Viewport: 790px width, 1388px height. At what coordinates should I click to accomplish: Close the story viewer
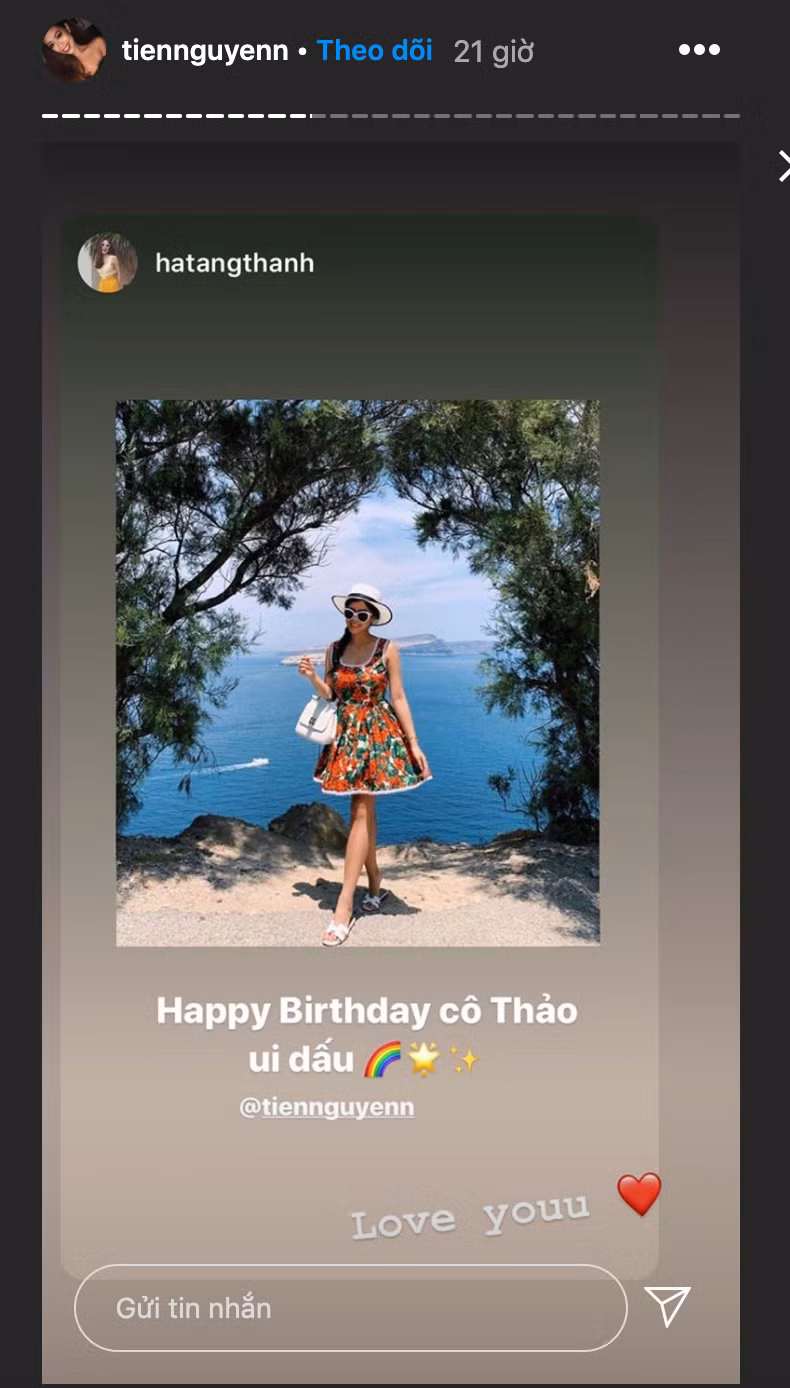783,166
